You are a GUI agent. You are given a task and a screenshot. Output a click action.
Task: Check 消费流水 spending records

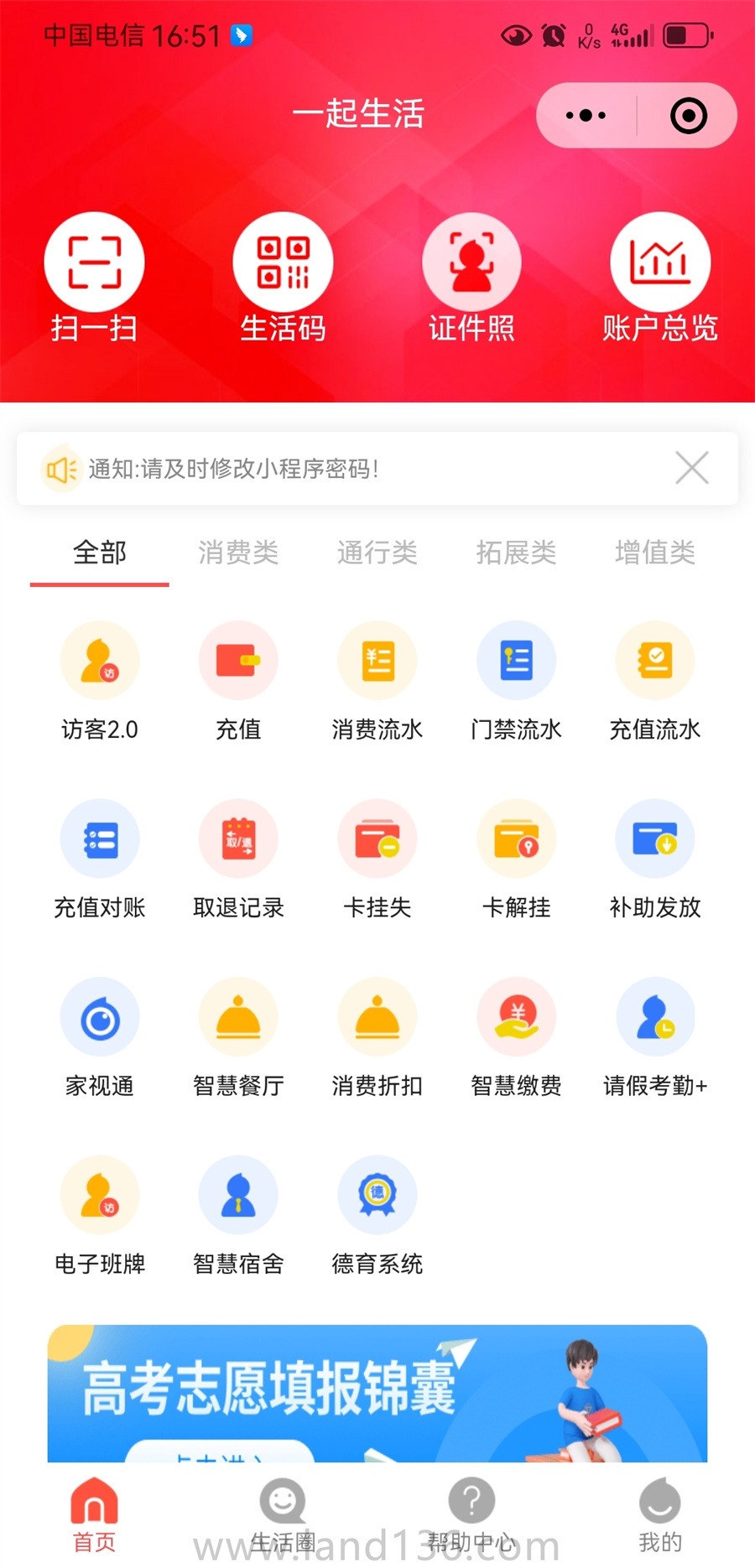[x=377, y=679]
